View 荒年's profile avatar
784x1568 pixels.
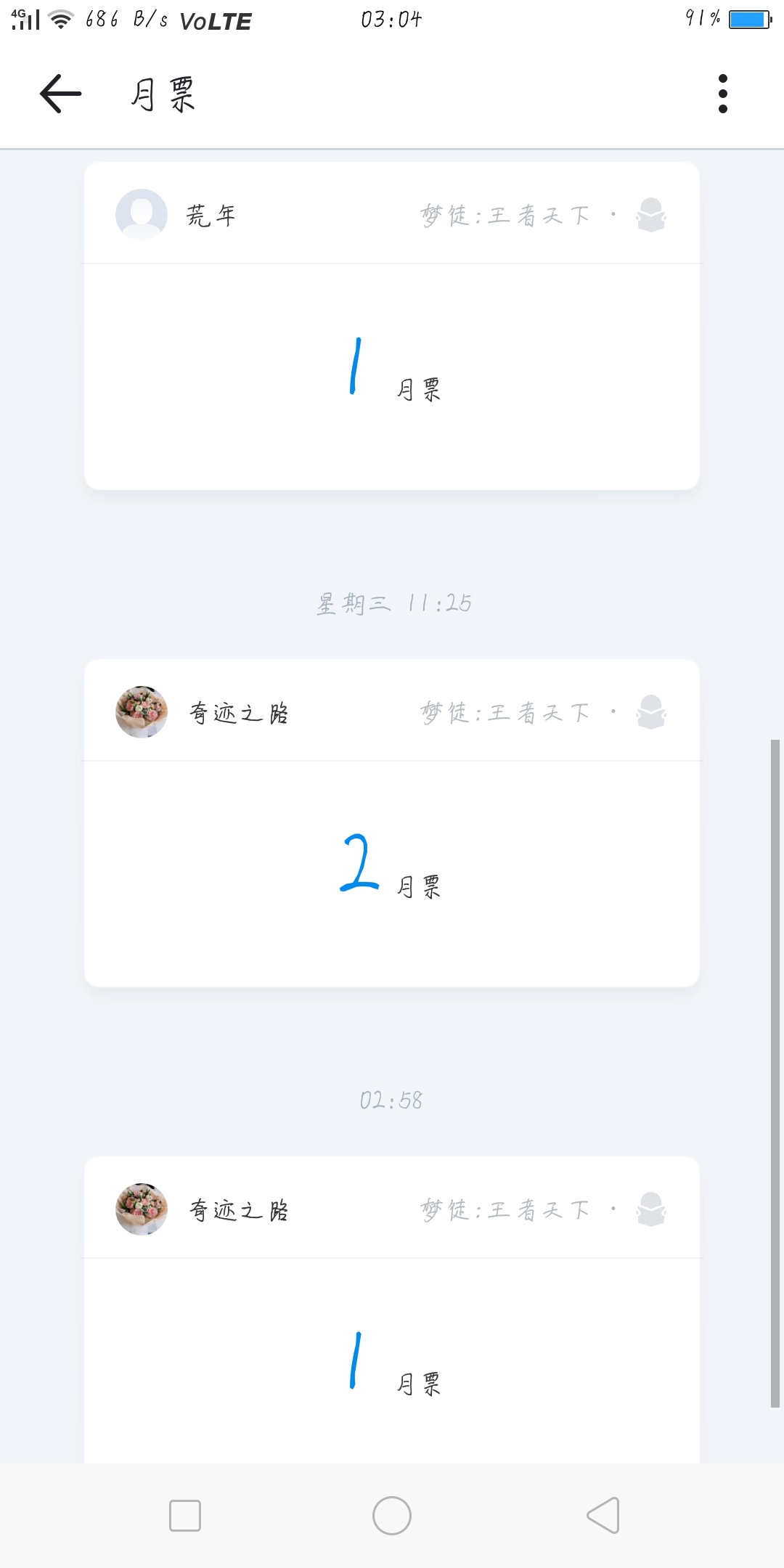click(142, 215)
